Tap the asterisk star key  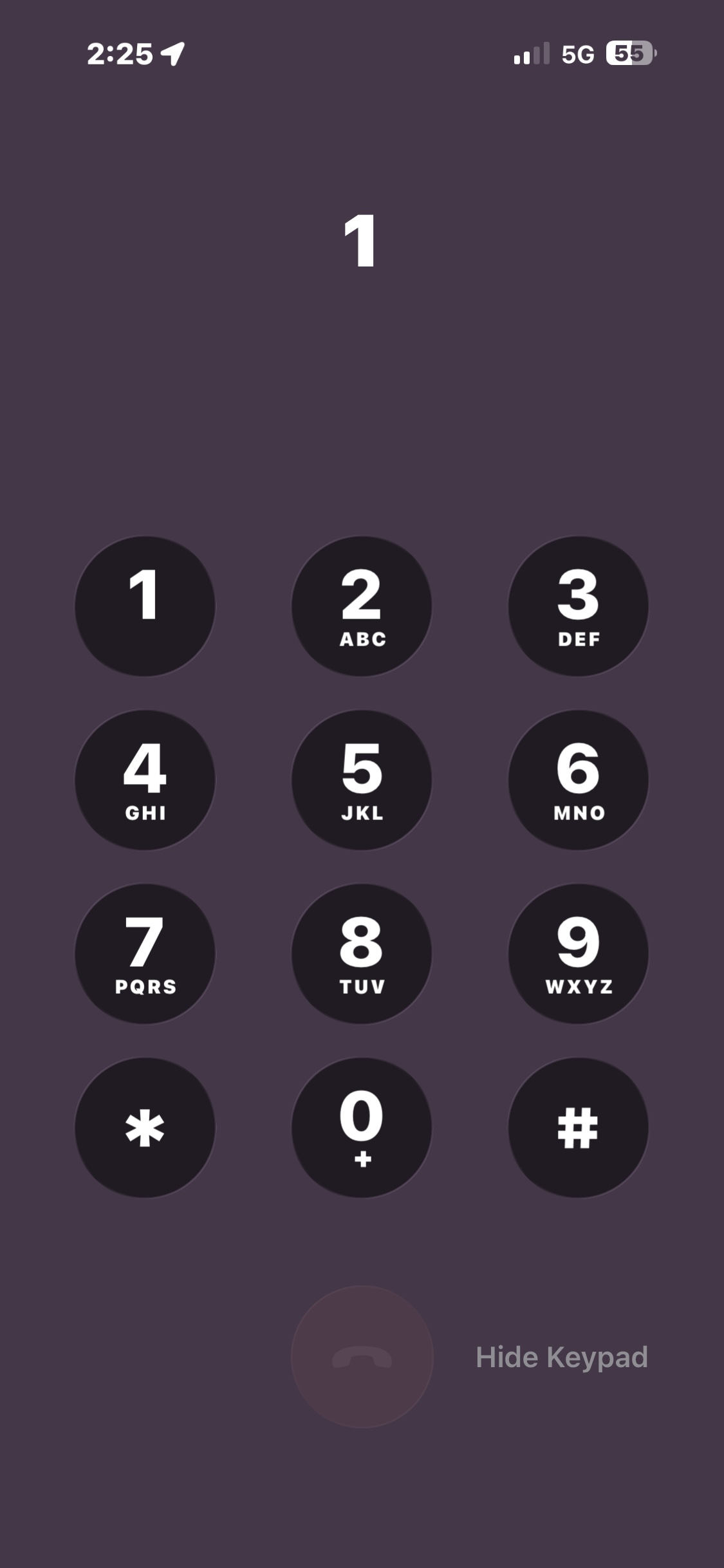click(145, 1127)
